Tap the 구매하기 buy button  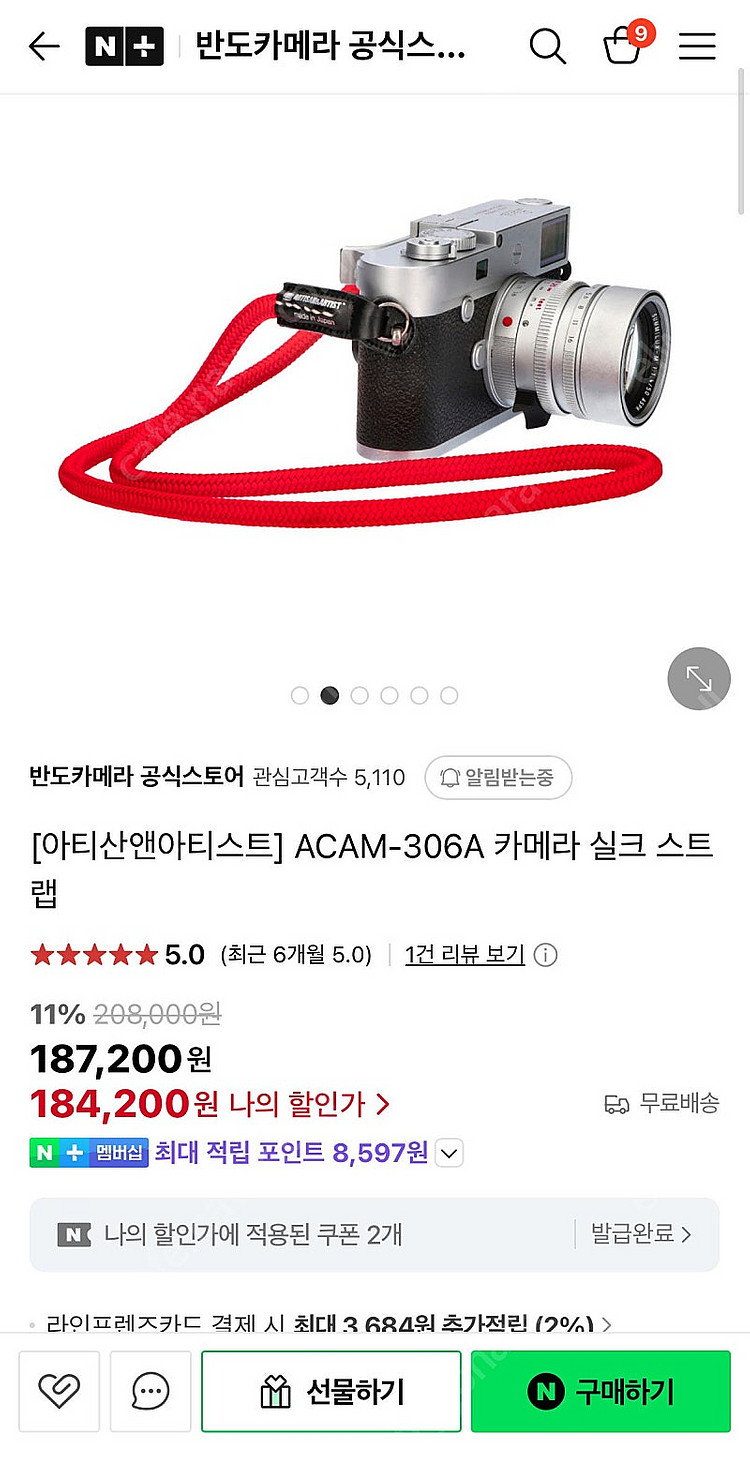pyautogui.click(x=601, y=1391)
